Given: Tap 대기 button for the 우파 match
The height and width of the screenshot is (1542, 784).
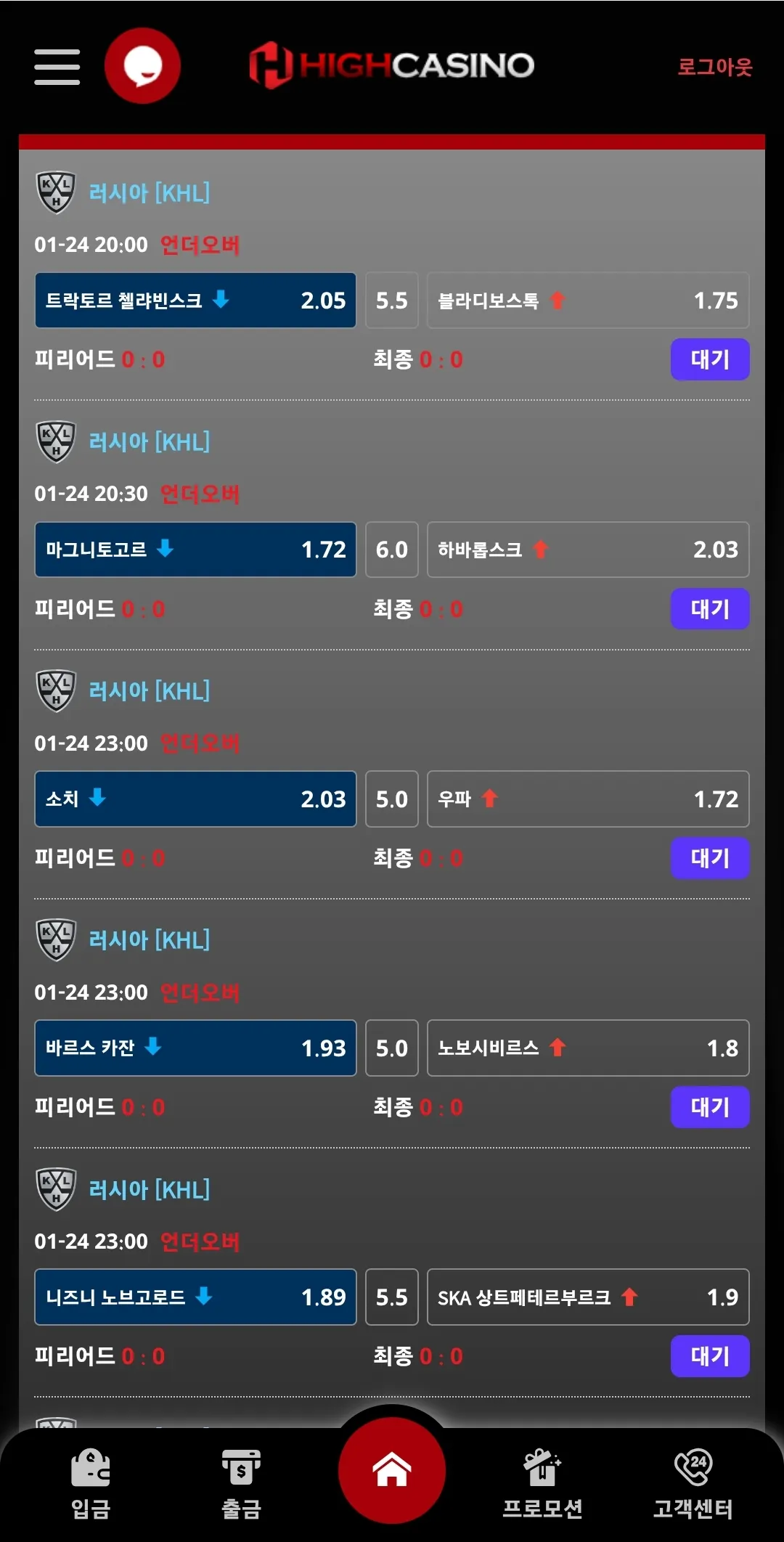Looking at the screenshot, I should 710,858.
